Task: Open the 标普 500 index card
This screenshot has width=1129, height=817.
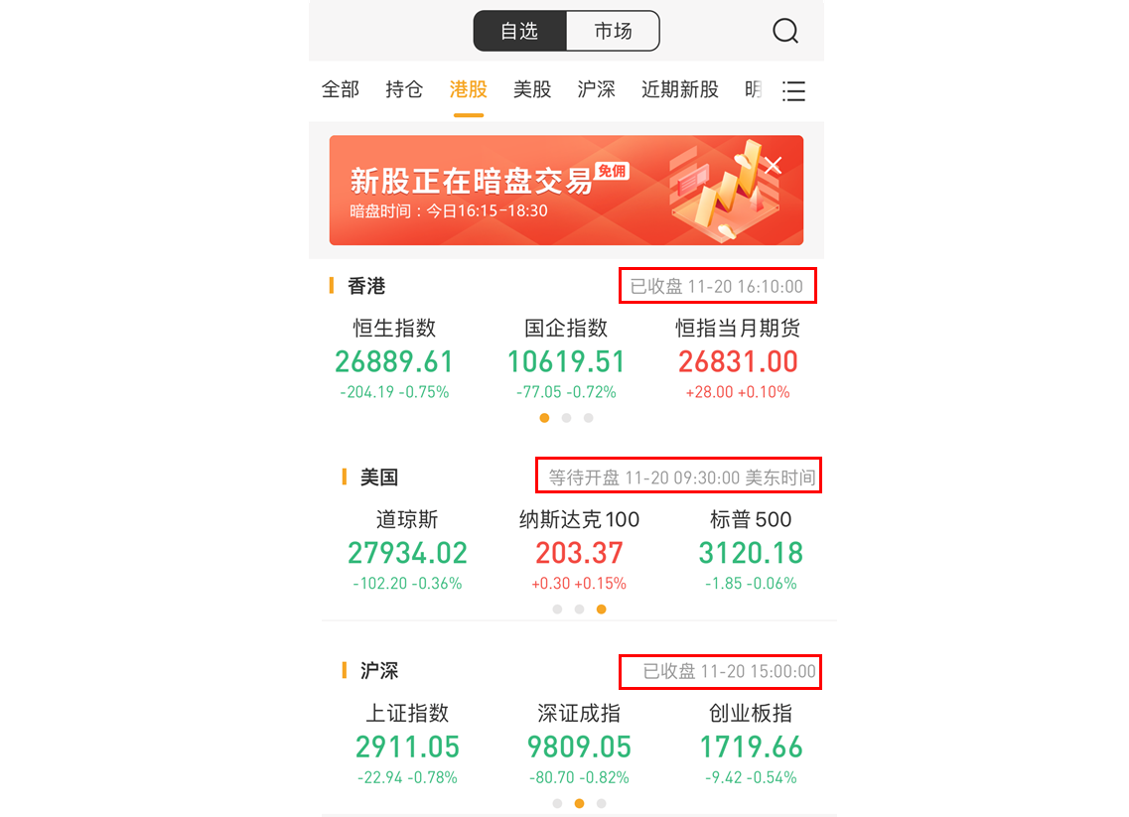Action: [751, 551]
